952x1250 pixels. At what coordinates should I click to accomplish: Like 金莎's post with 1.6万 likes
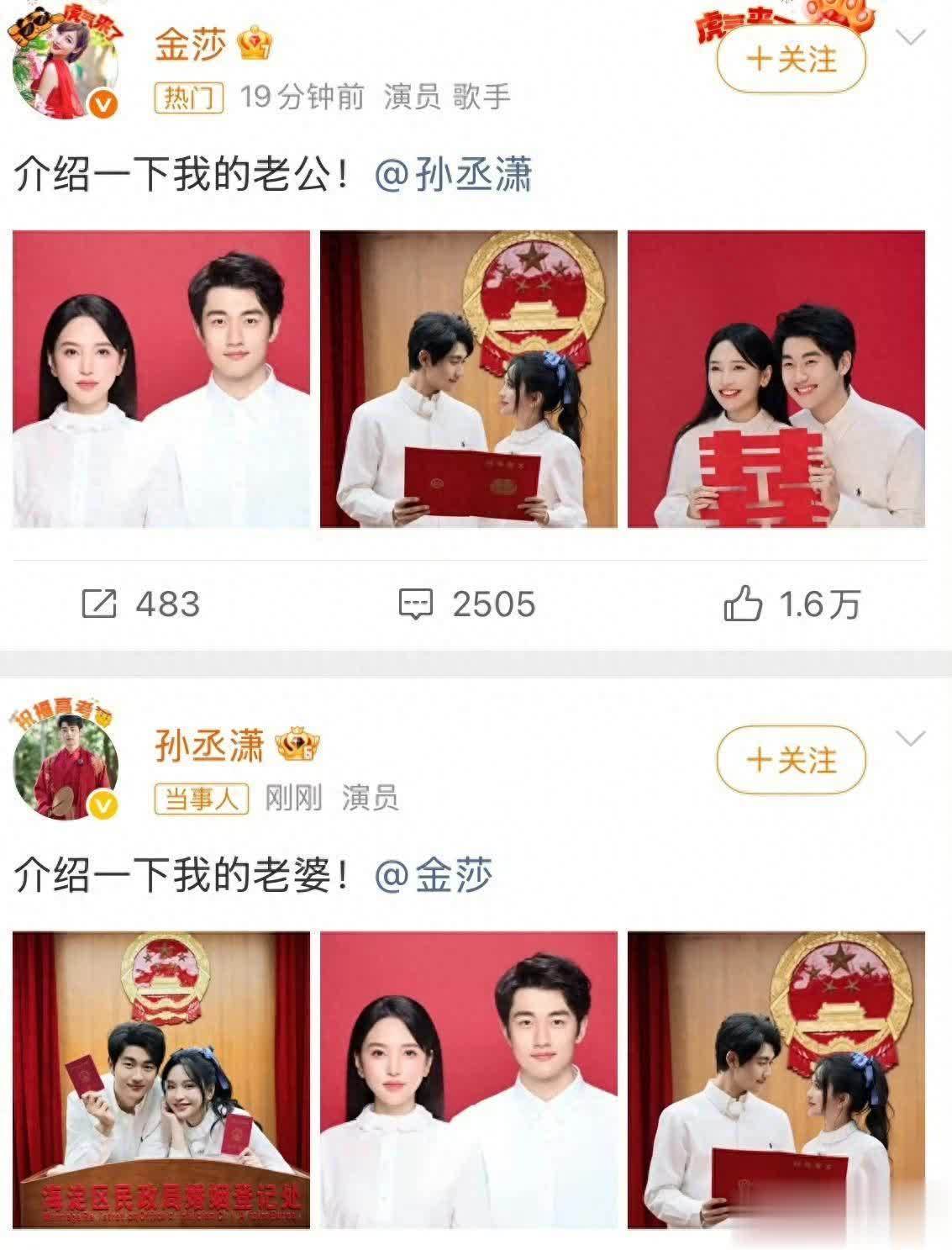792,604
